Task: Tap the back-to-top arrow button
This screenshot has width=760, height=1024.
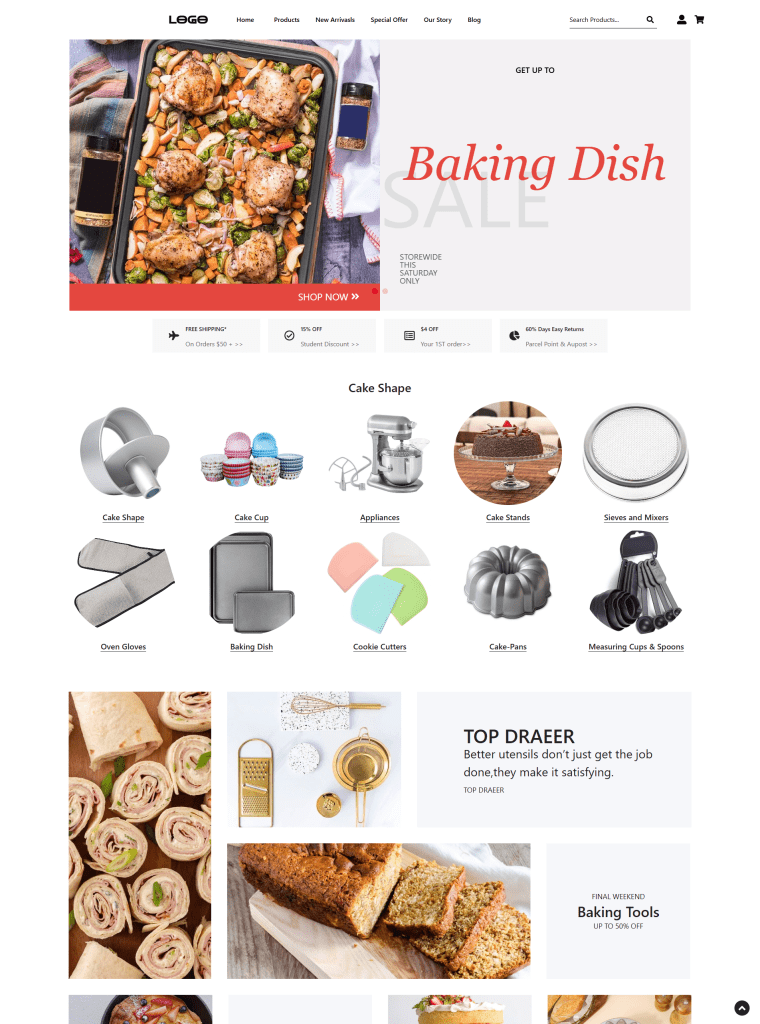Action: tap(742, 1008)
